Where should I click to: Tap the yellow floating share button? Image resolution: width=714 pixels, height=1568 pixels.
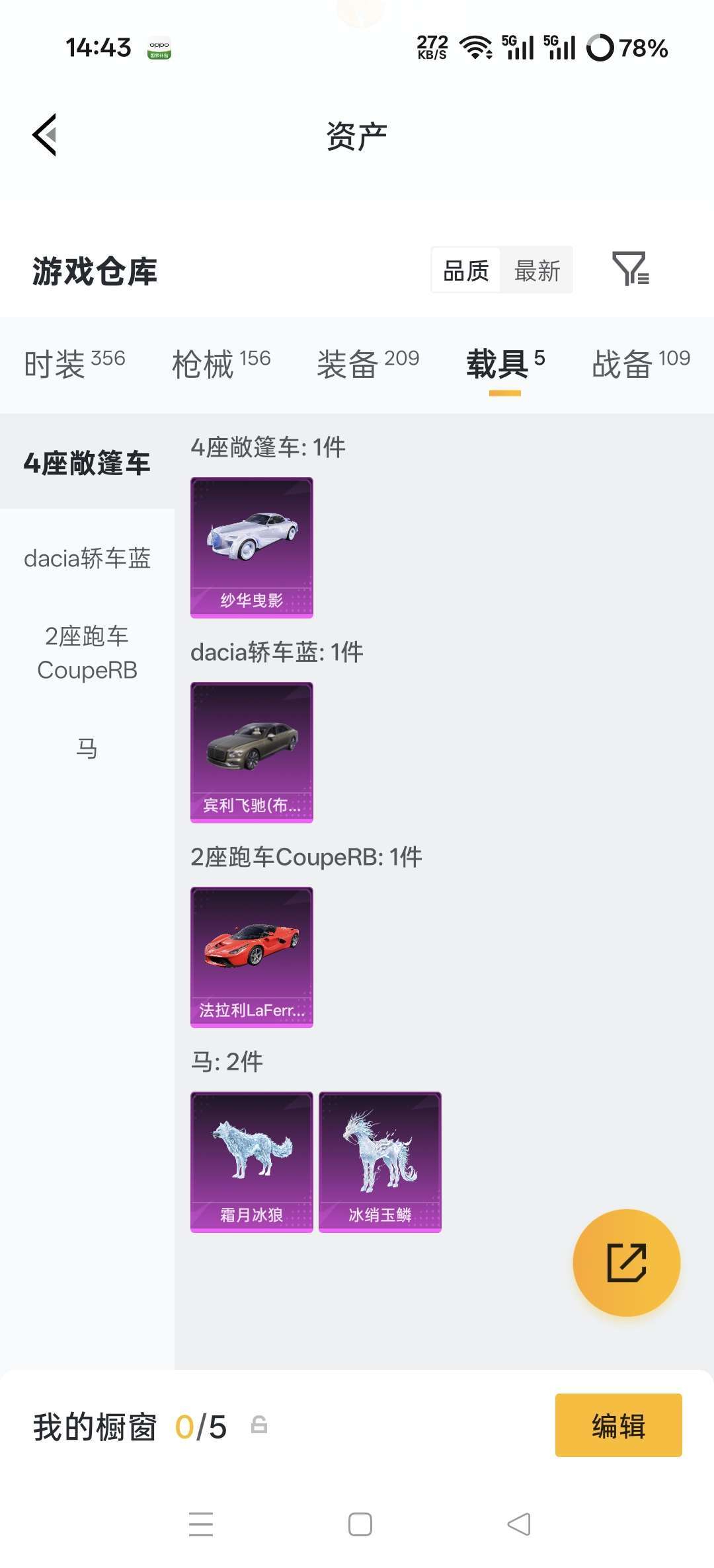coord(626,1262)
